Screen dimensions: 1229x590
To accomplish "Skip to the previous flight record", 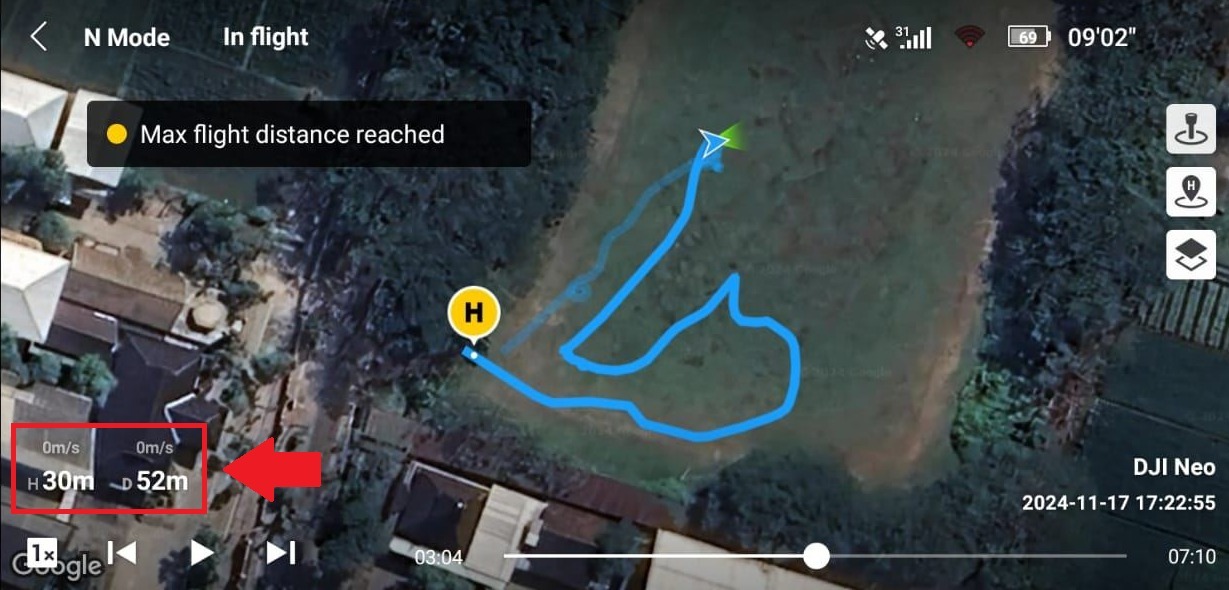I will pyautogui.click(x=122, y=552).
